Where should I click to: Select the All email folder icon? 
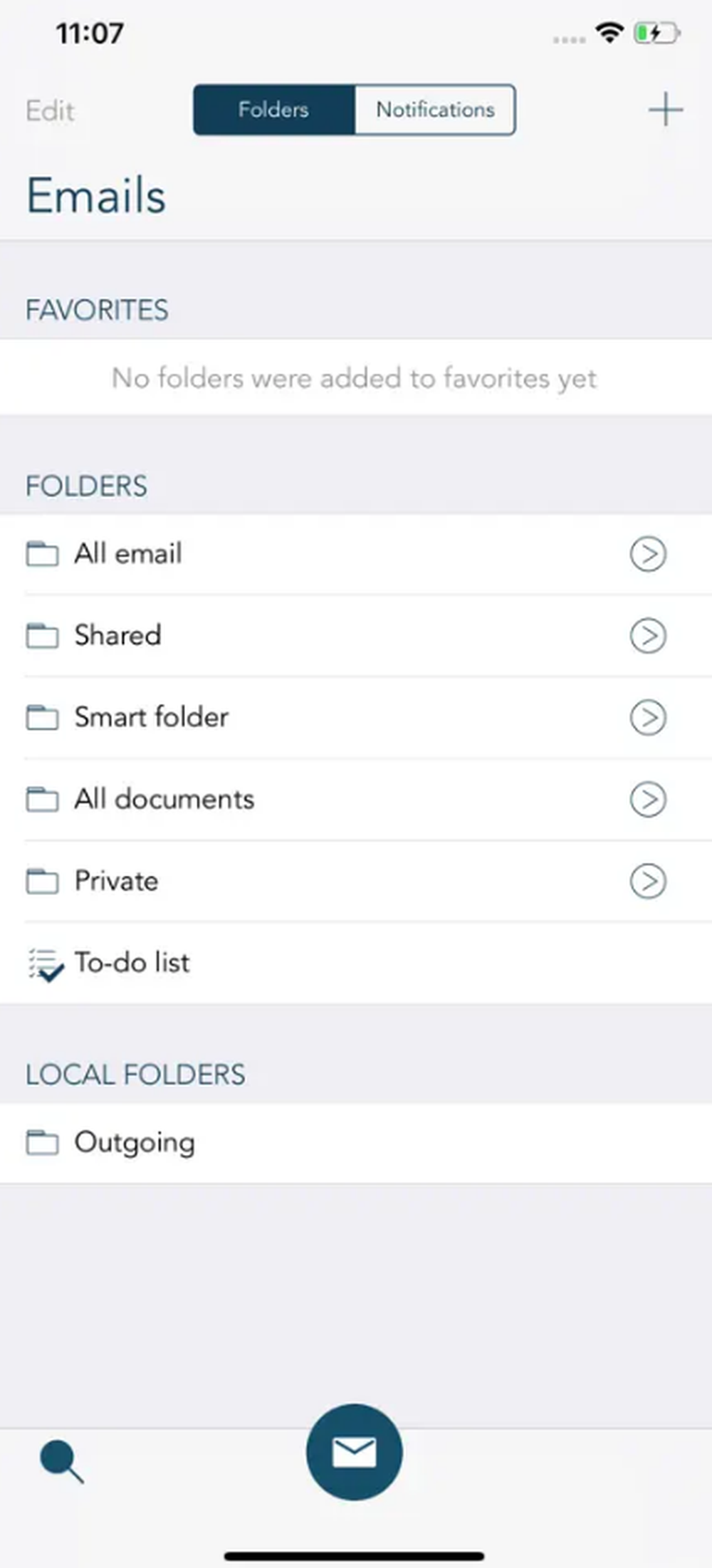[x=44, y=555]
